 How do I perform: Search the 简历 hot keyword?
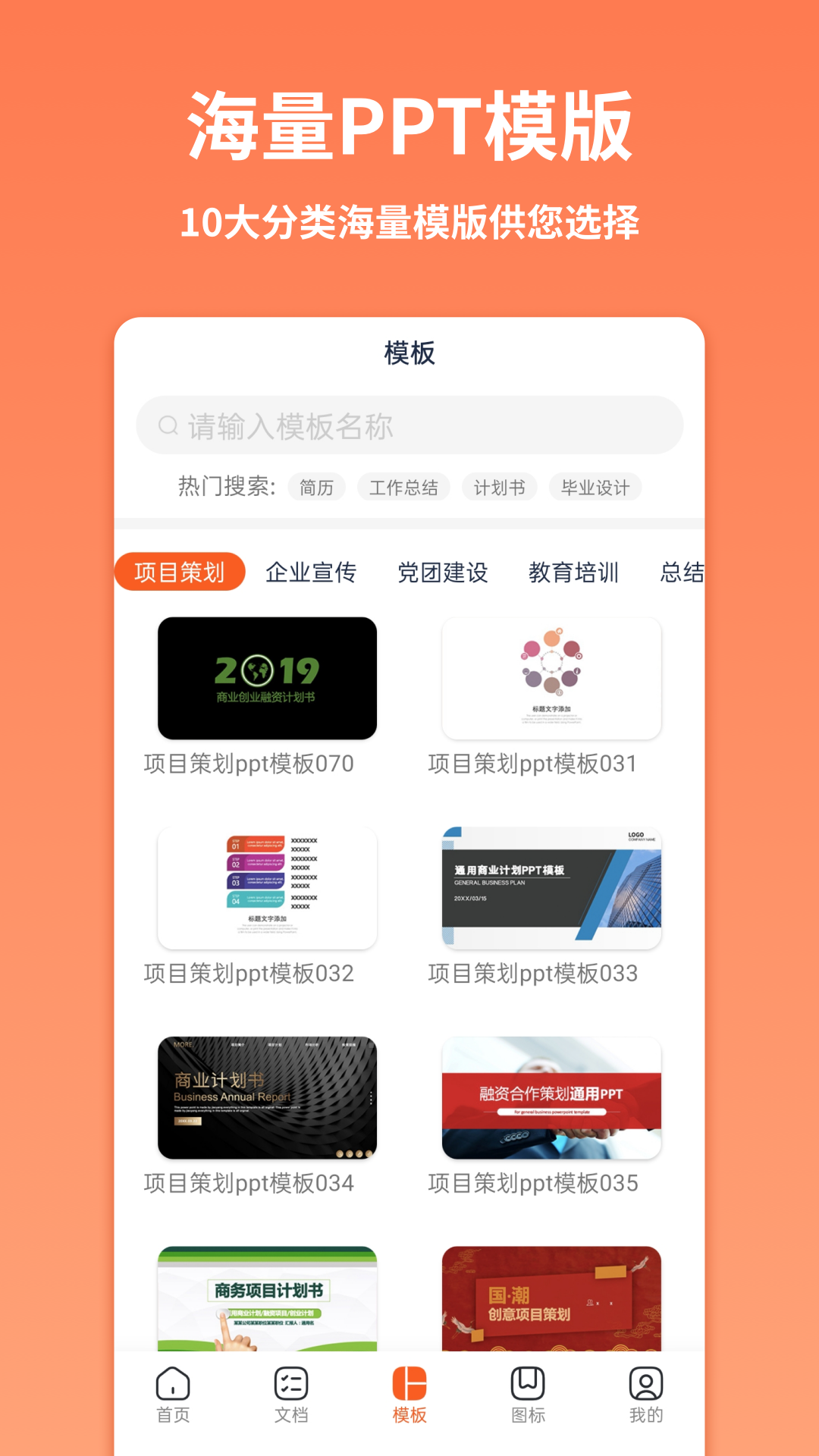pos(316,488)
